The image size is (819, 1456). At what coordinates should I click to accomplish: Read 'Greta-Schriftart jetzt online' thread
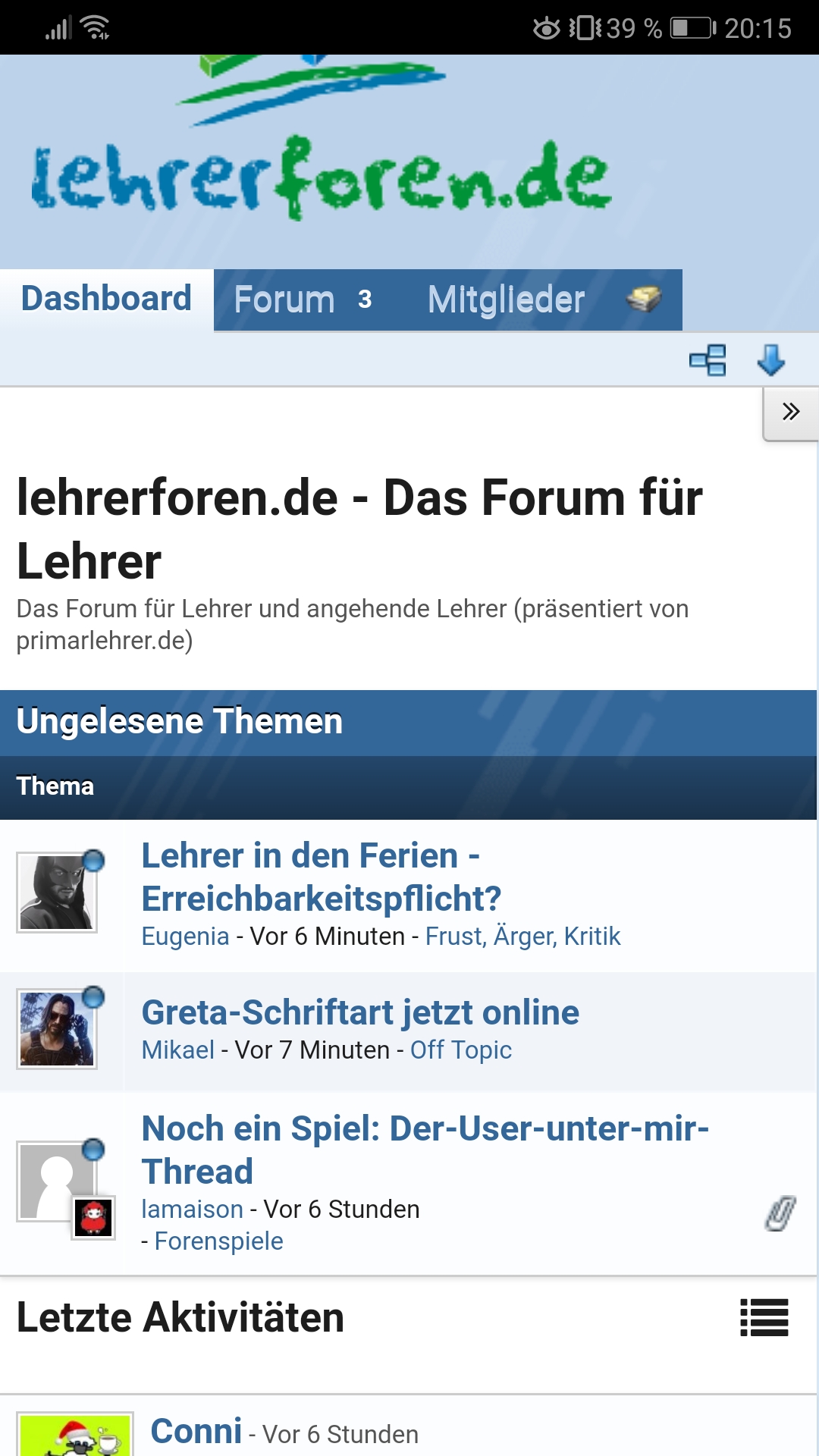click(360, 1012)
